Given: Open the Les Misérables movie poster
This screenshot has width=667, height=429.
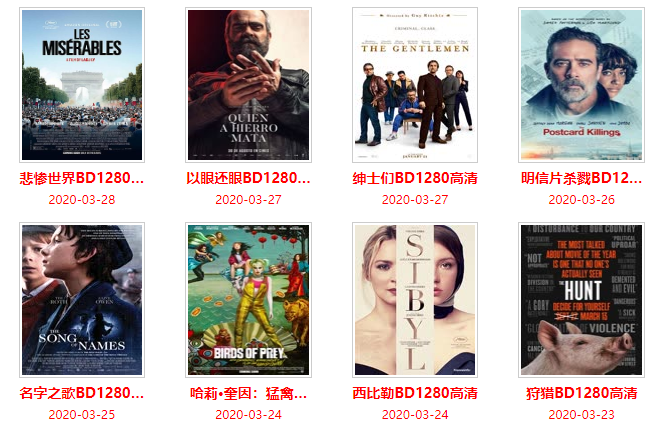Looking at the screenshot, I should coord(82,85).
